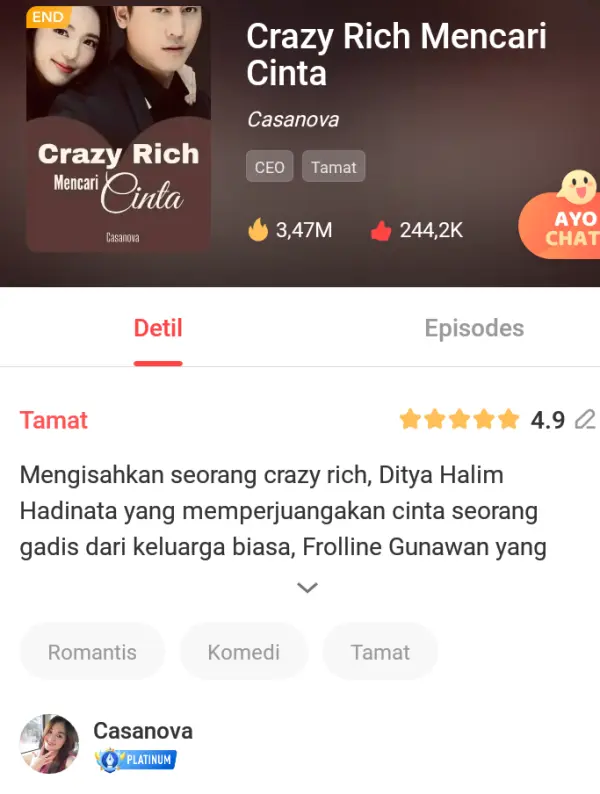Image resolution: width=600 pixels, height=794 pixels.
Task: Tap the Tamat tag under the author name
Action: [333, 167]
